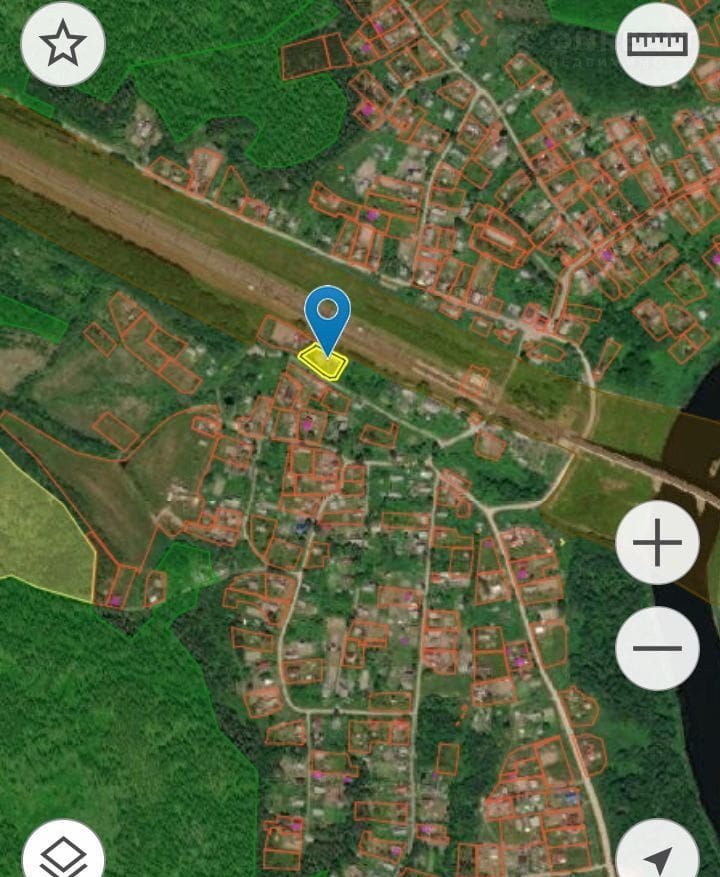Add this location to favorites with the star
Viewport: 720px width, 877px height.
[x=62, y=44]
